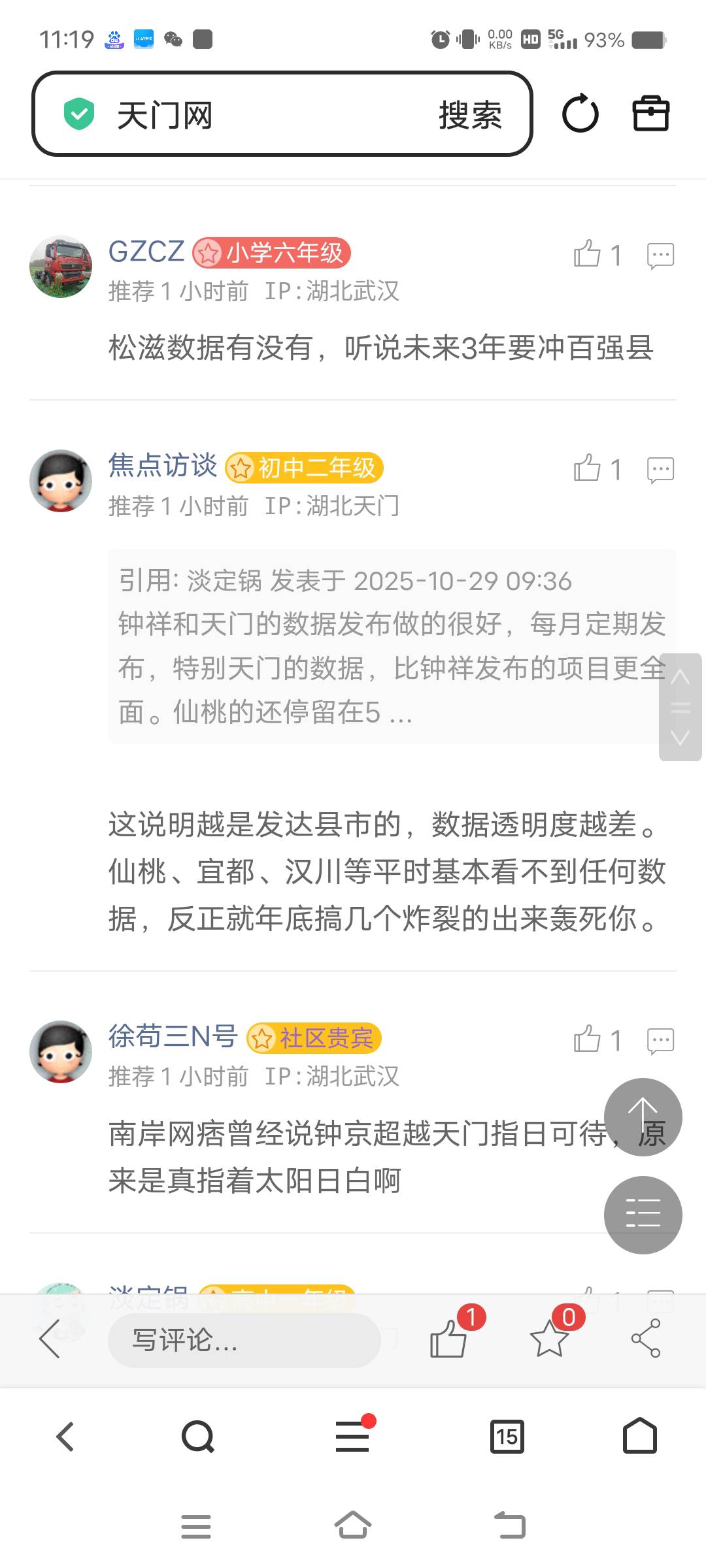Go to browser home page
Viewport: 706px width, 1568px height.
(639, 1437)
